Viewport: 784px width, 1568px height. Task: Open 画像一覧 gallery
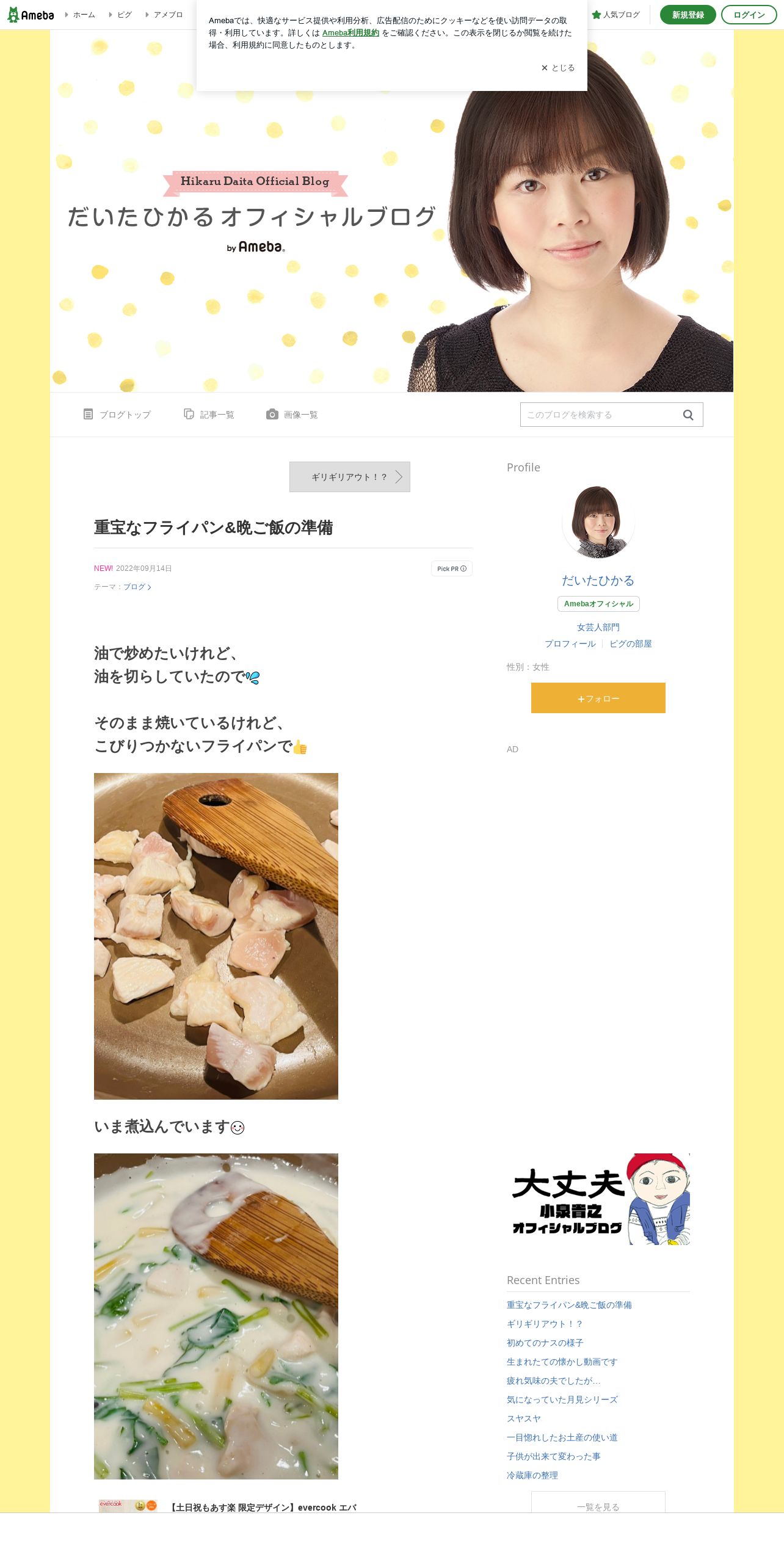pos(292,415)
